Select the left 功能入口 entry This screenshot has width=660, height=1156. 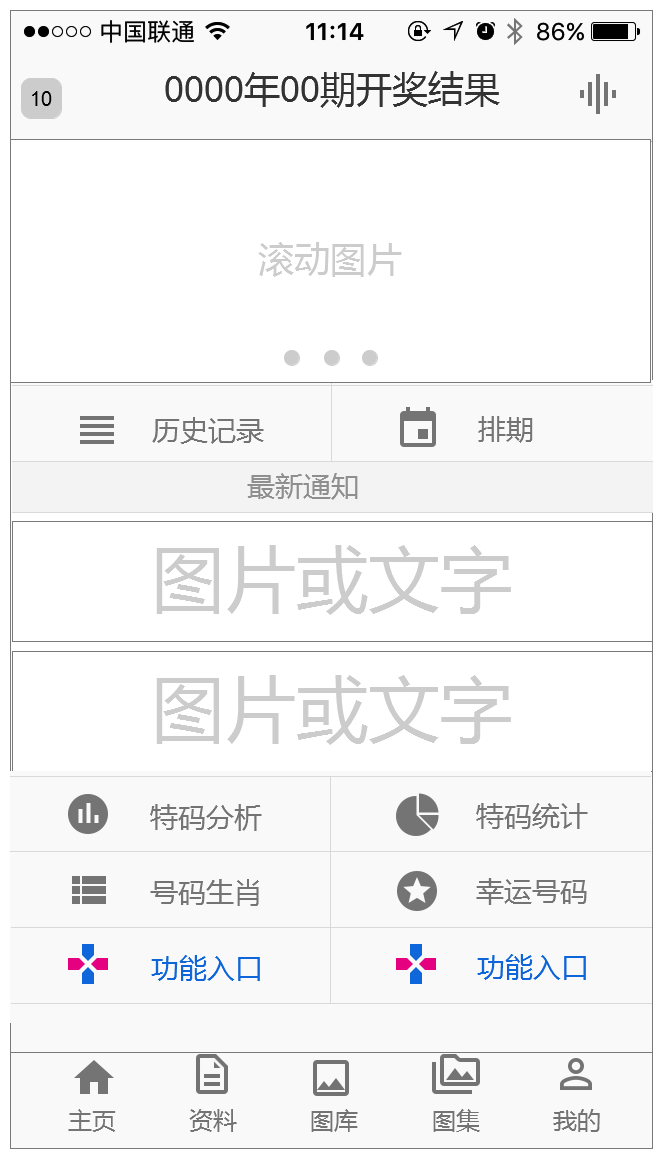tap(170, 967)
